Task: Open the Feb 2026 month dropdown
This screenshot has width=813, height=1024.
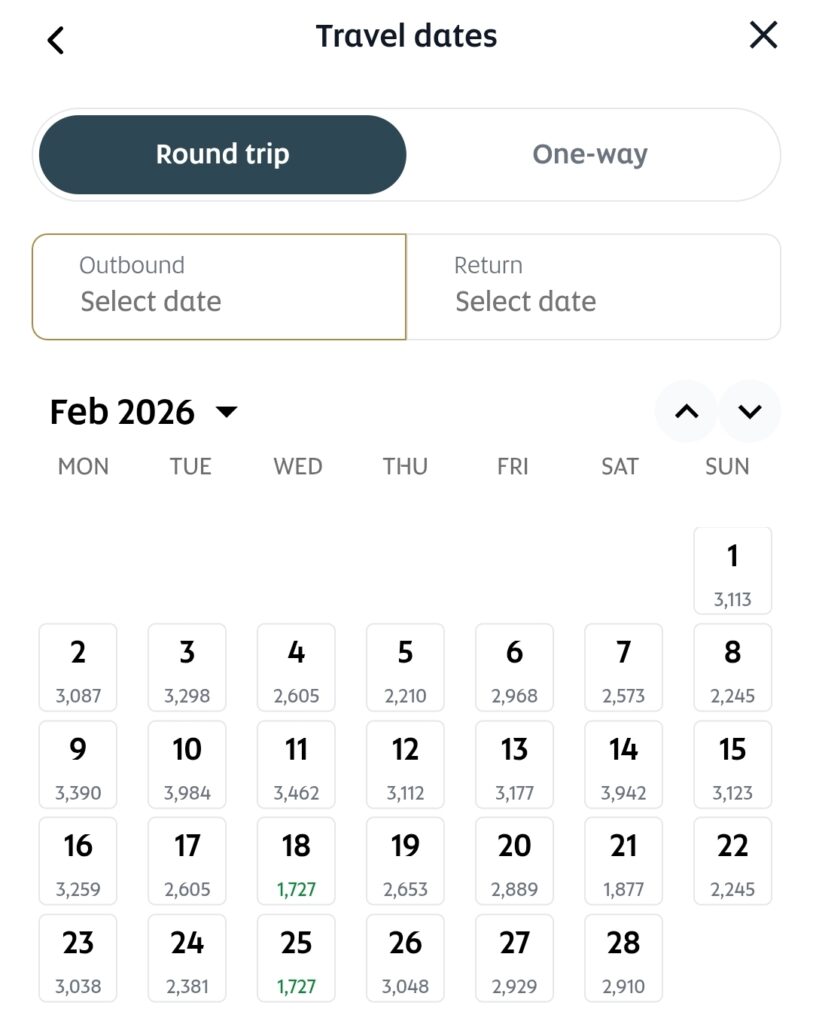Action: point(145,412)
